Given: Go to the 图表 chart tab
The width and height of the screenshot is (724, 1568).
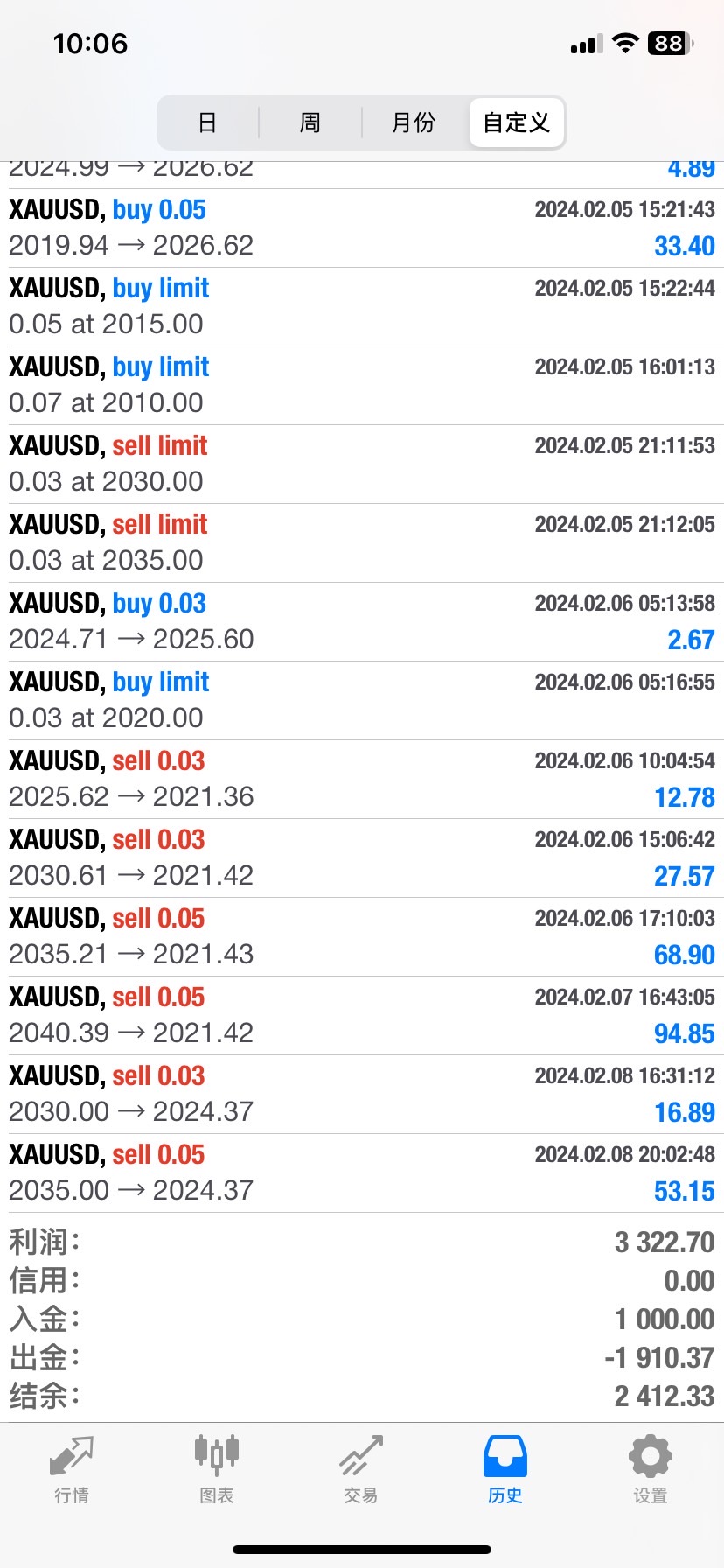Looking at the screenshot, I should (217, 1468).
